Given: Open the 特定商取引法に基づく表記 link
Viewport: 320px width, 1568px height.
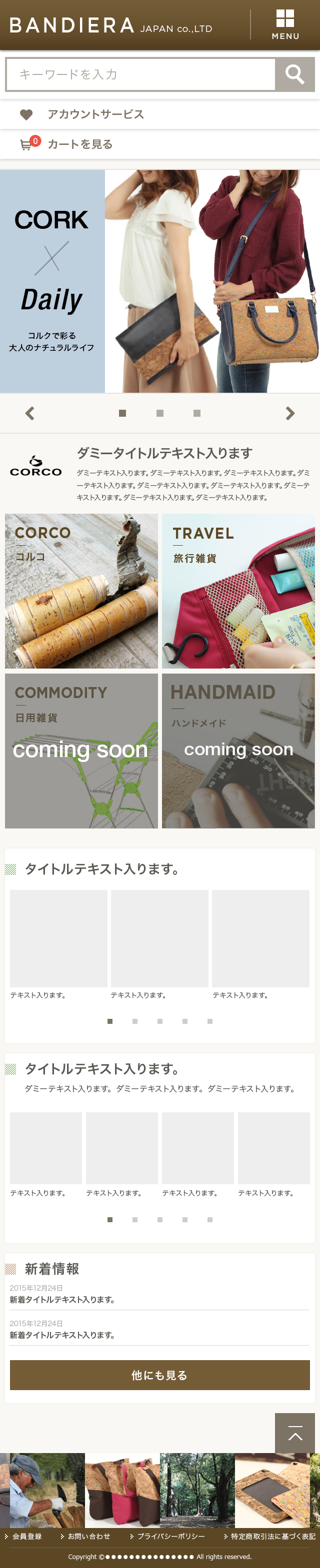Looking at the screenshot, I should click(272, 1537).
